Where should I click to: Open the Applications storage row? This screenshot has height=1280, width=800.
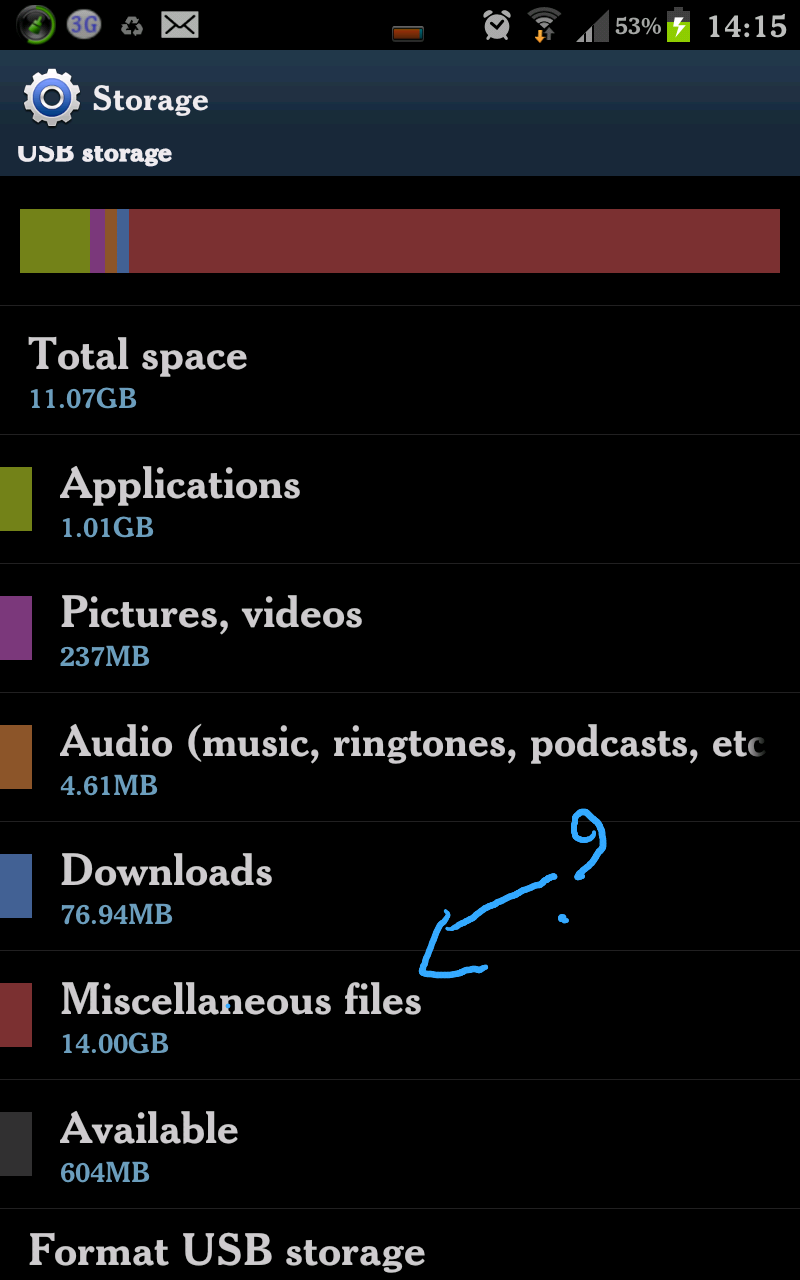(x=400, y=499)
